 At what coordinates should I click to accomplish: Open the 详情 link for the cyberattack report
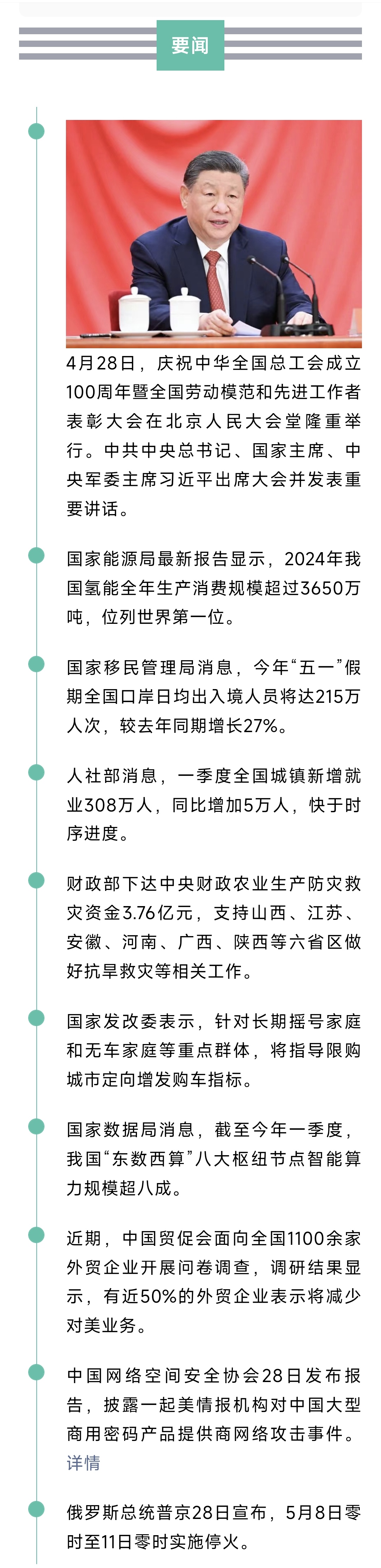(x=83, y=1463)
